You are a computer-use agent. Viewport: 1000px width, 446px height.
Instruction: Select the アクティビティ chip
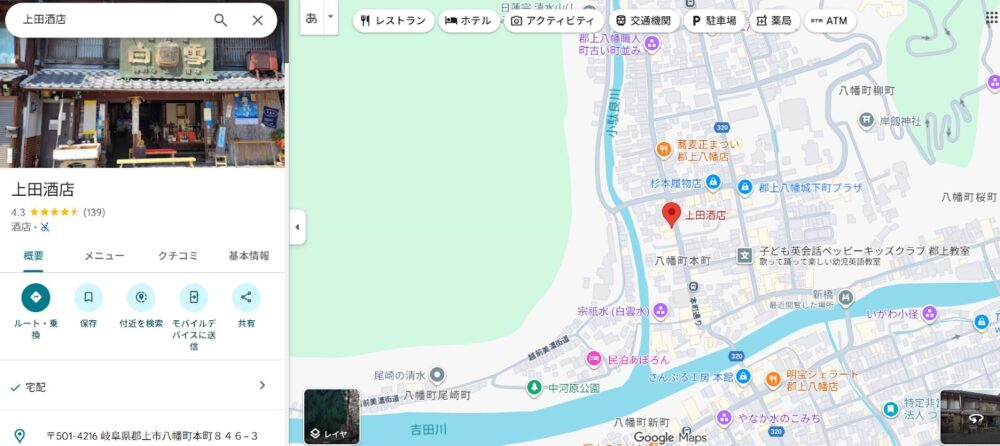pos(552,20)
